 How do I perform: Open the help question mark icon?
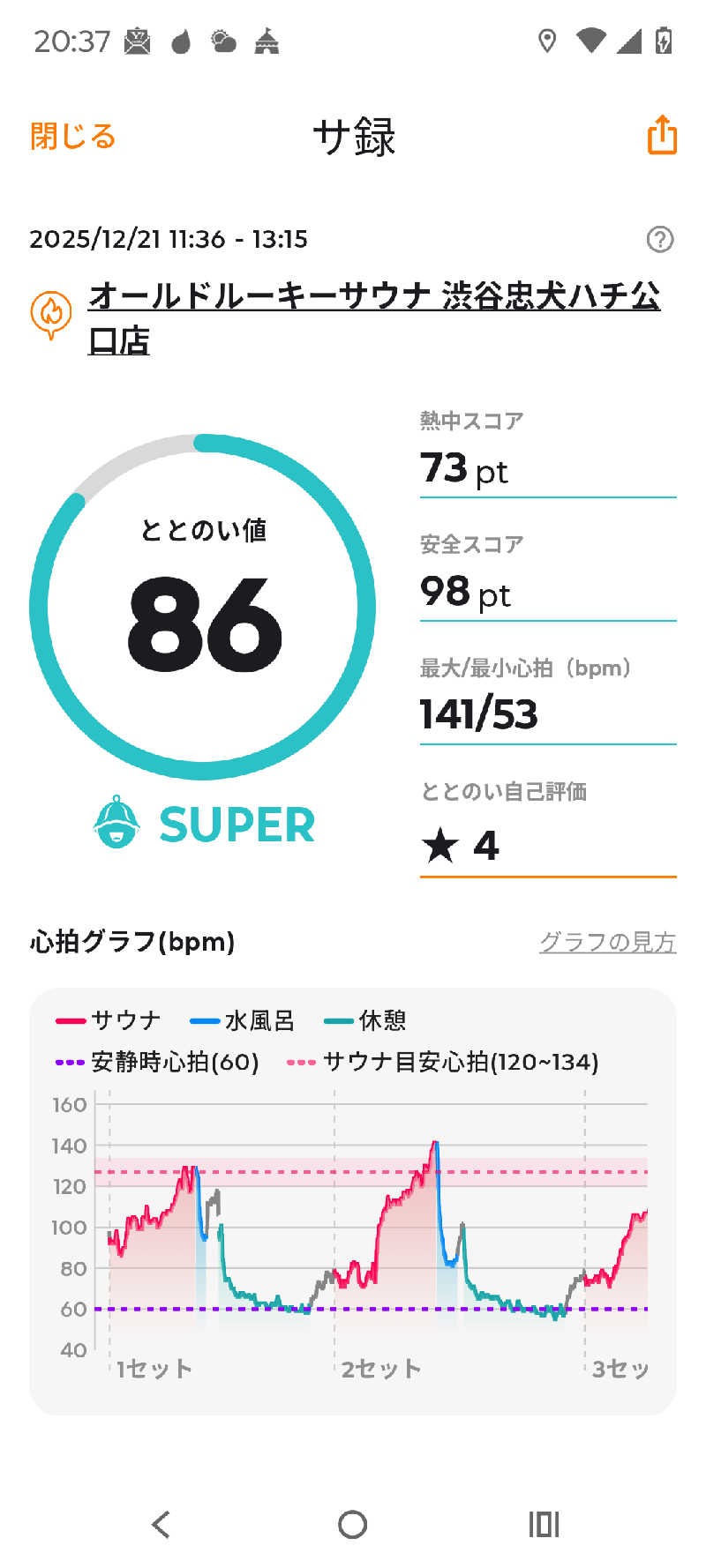660,239
